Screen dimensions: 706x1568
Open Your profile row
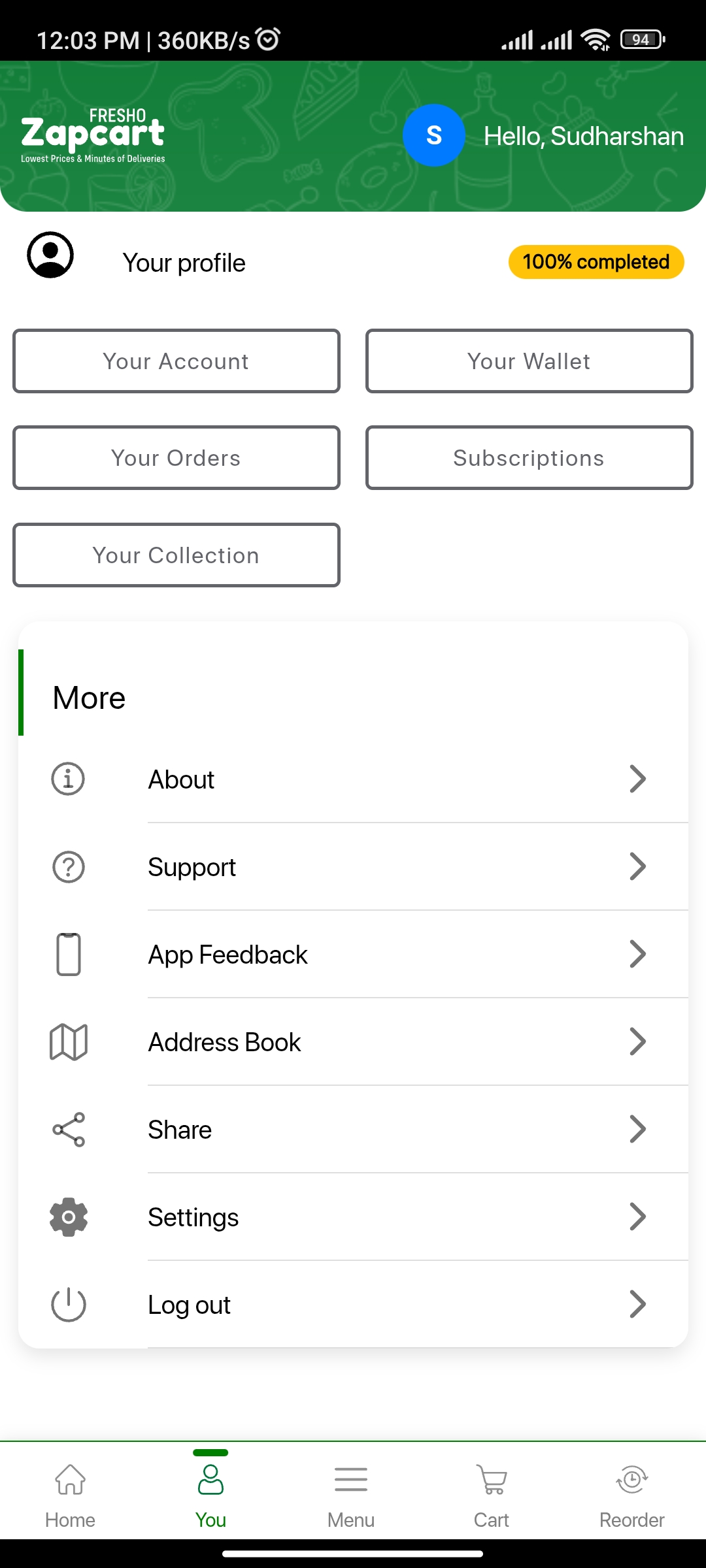(x=184, y=263)
